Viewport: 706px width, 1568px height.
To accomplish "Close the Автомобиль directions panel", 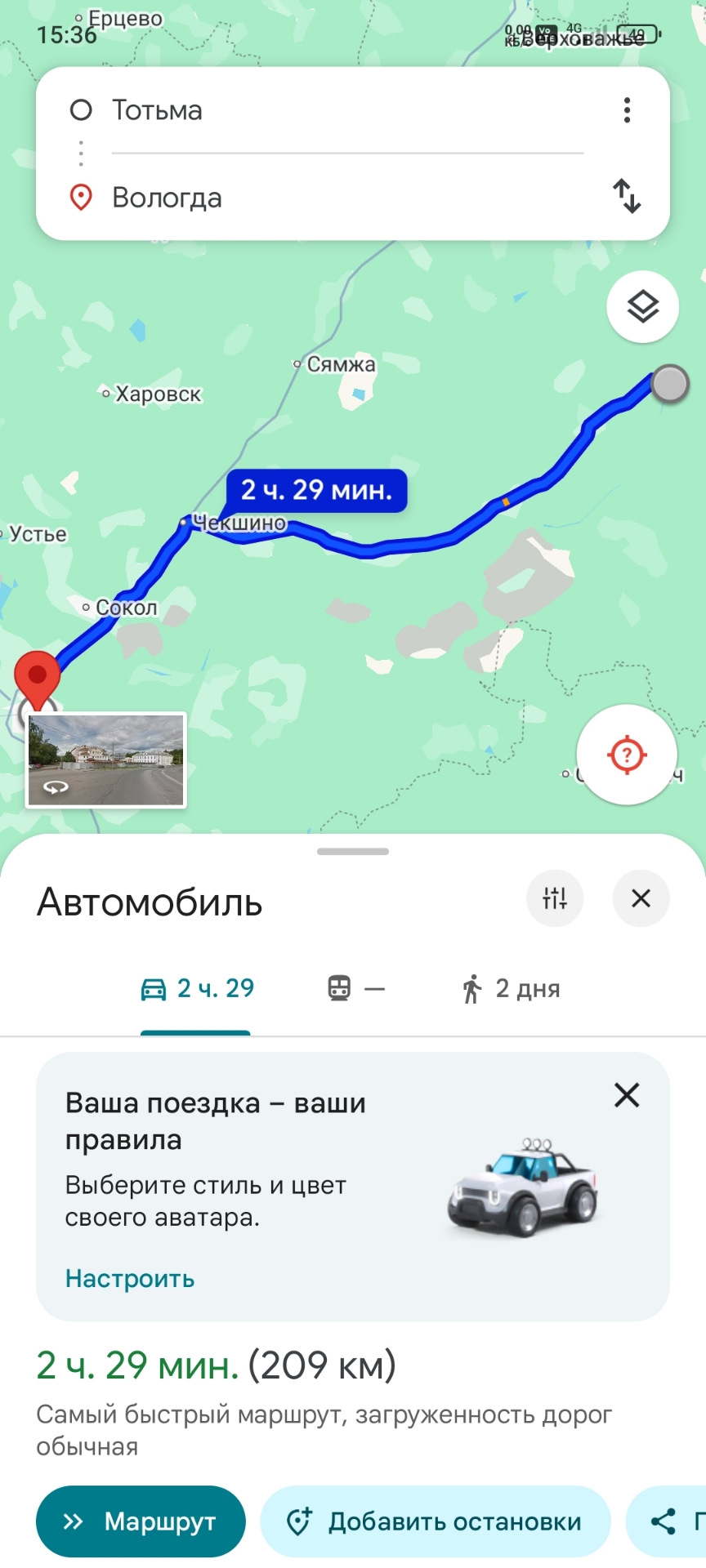I will (641, 898).
